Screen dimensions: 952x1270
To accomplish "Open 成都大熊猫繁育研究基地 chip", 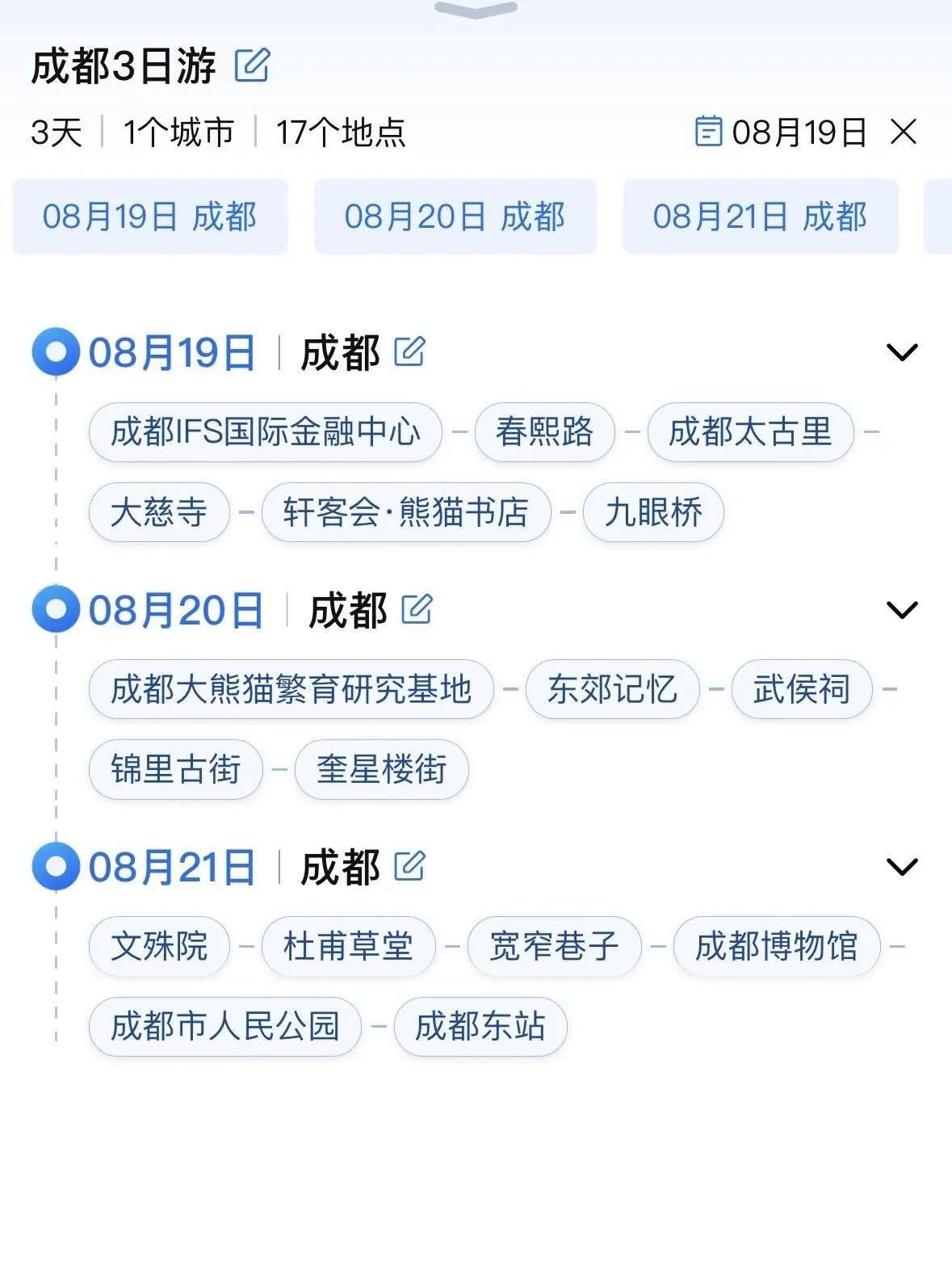I will pos(291,689).
